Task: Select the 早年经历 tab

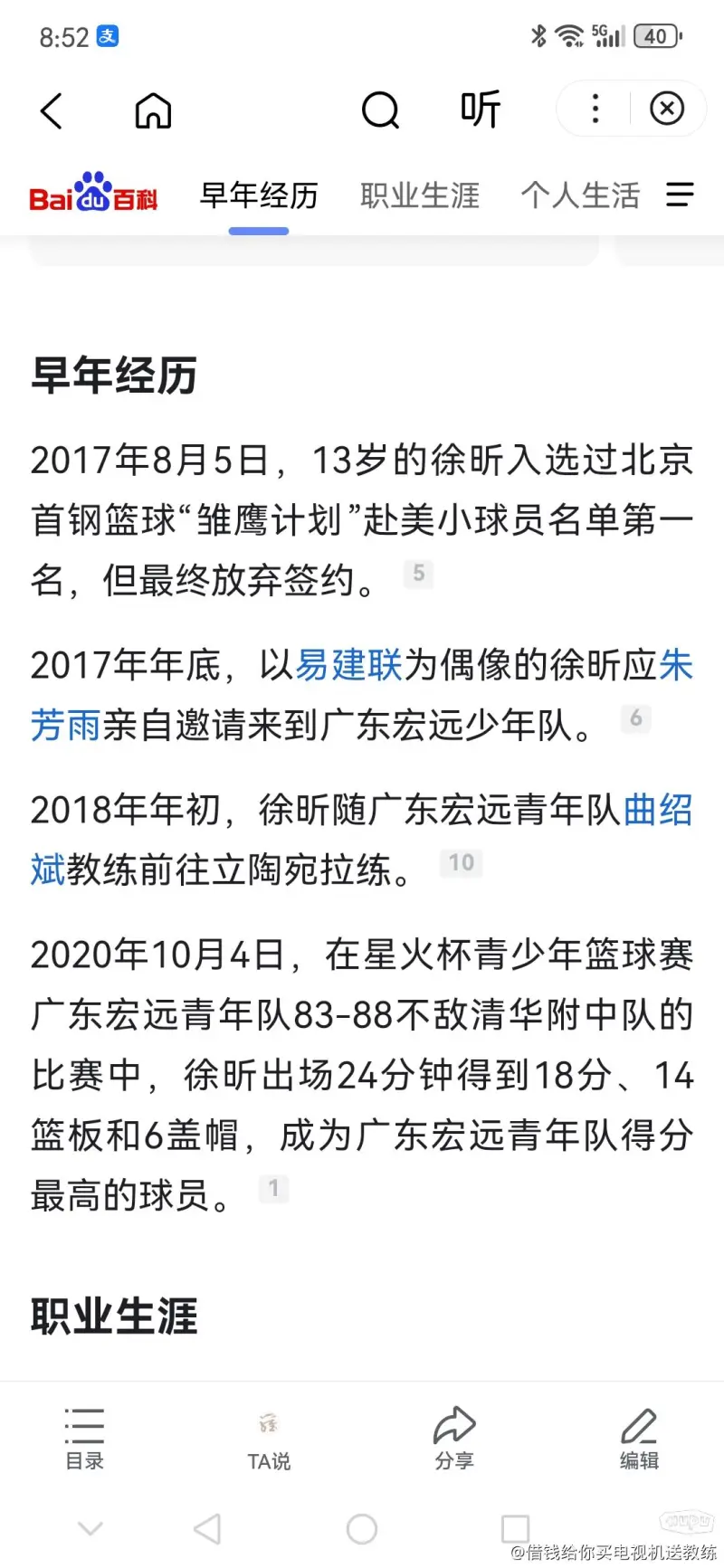Action: pos(259,195)
